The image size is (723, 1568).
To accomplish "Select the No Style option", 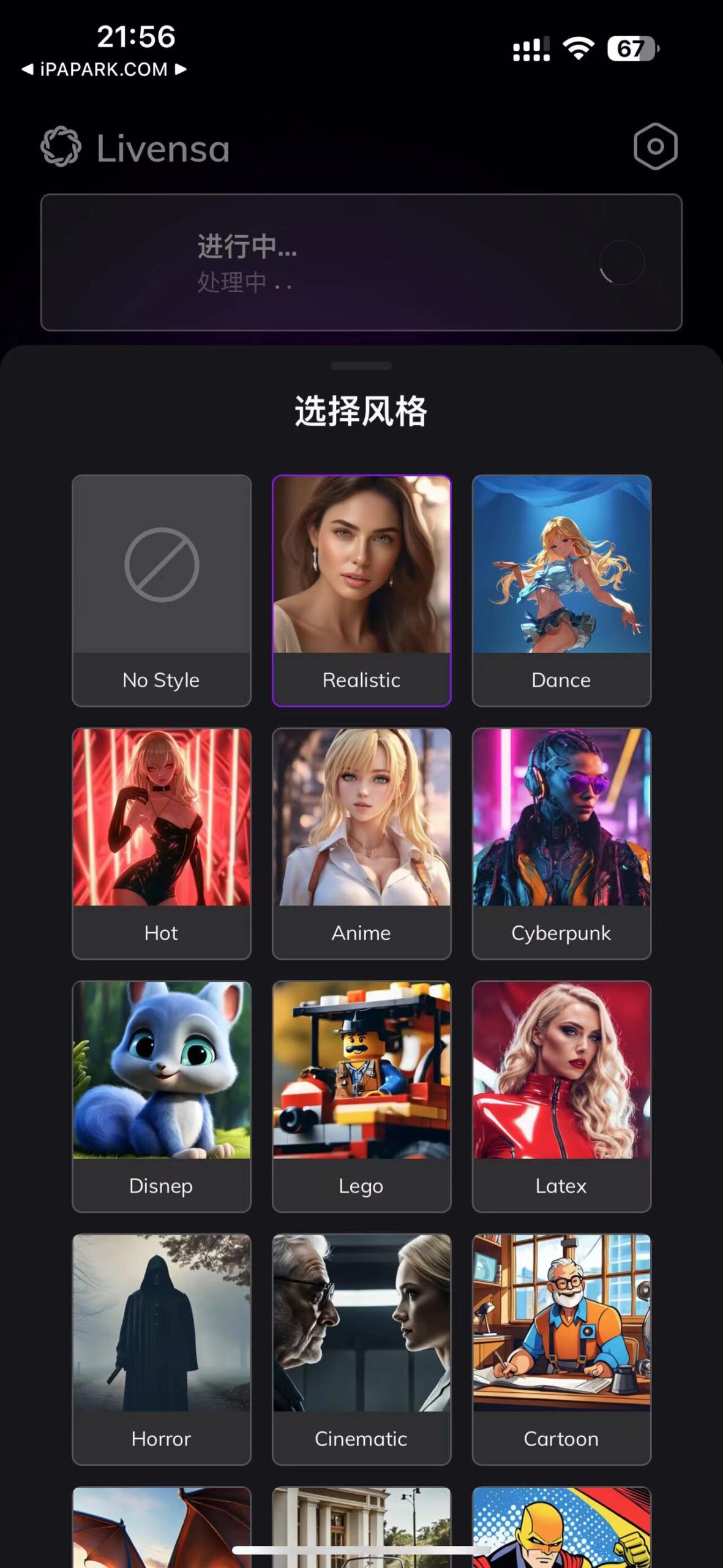I will pyautogui.click(x=162, y=590).
